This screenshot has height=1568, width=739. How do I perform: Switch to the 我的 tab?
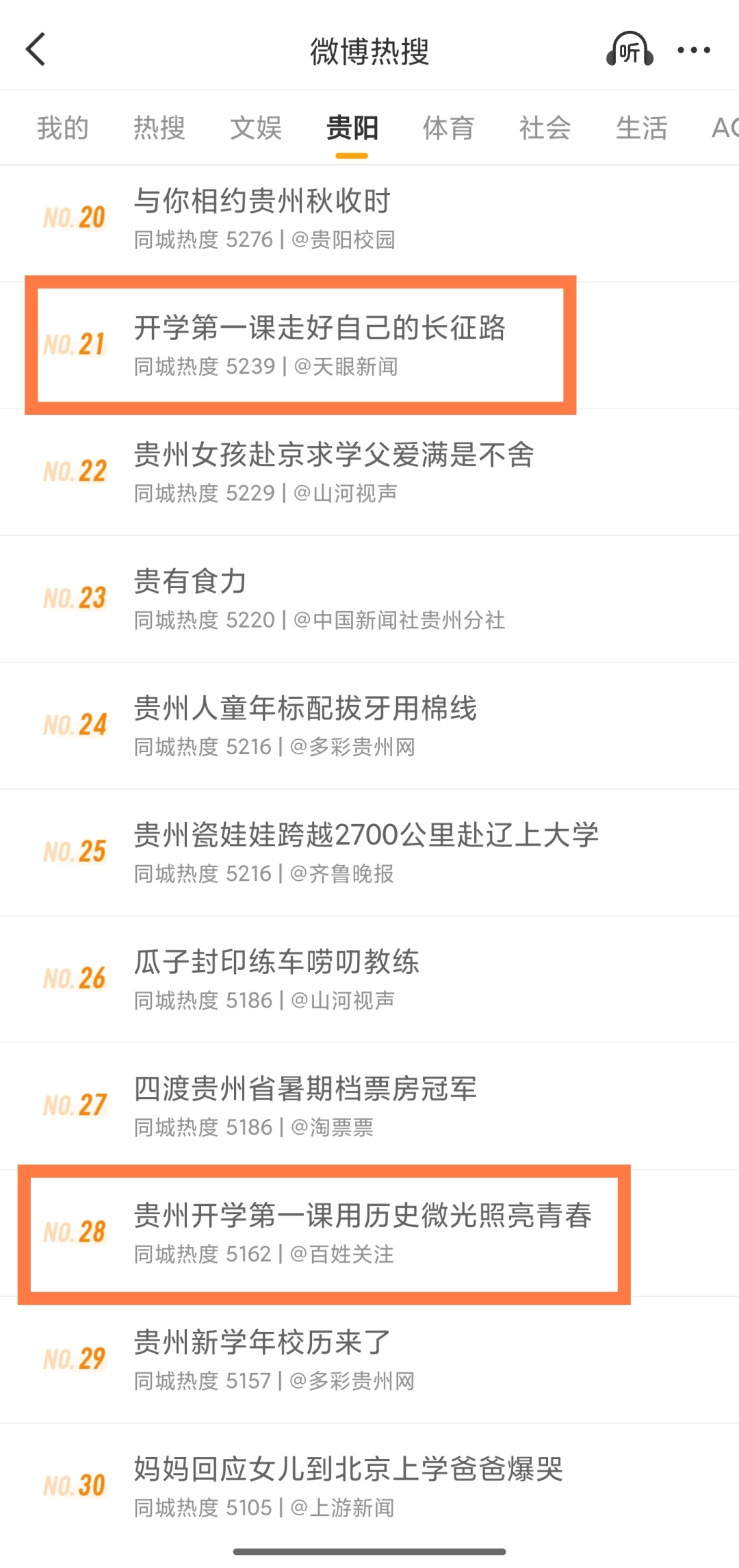[63, 128]
